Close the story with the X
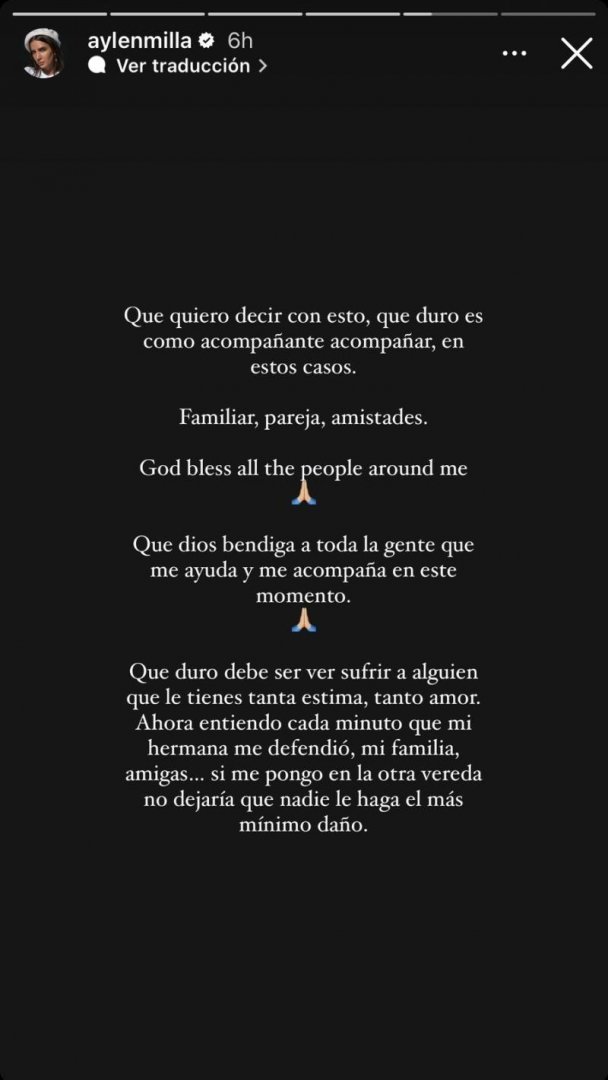Viewport: 608px width, 1080px height. [x=576, y=53]
